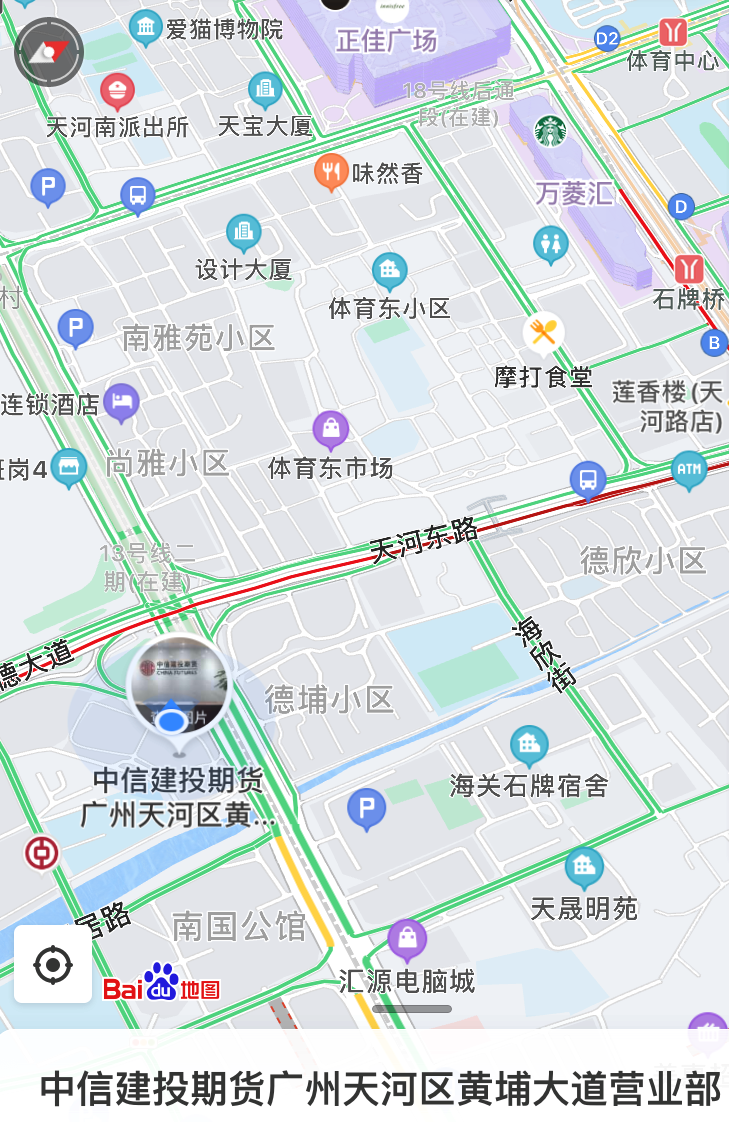Tap the compass to reset map orientation

[49, 52]
